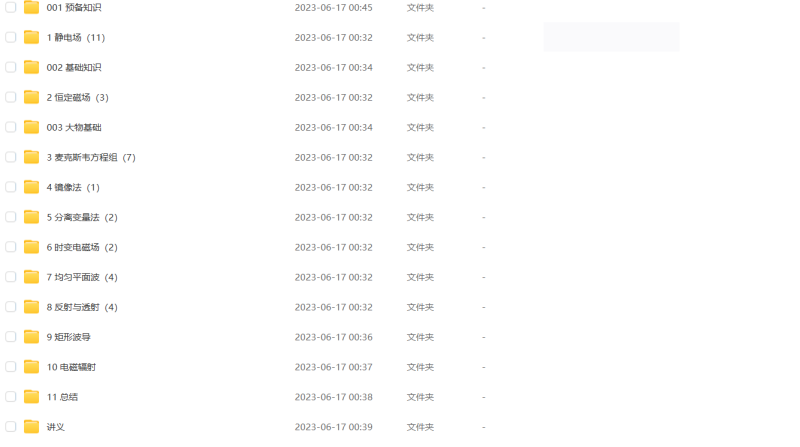The width and height of the screenshot is (800, 447).
Task: Open the 6 时变电磁场 (2) folder
Action: [81, 247]
